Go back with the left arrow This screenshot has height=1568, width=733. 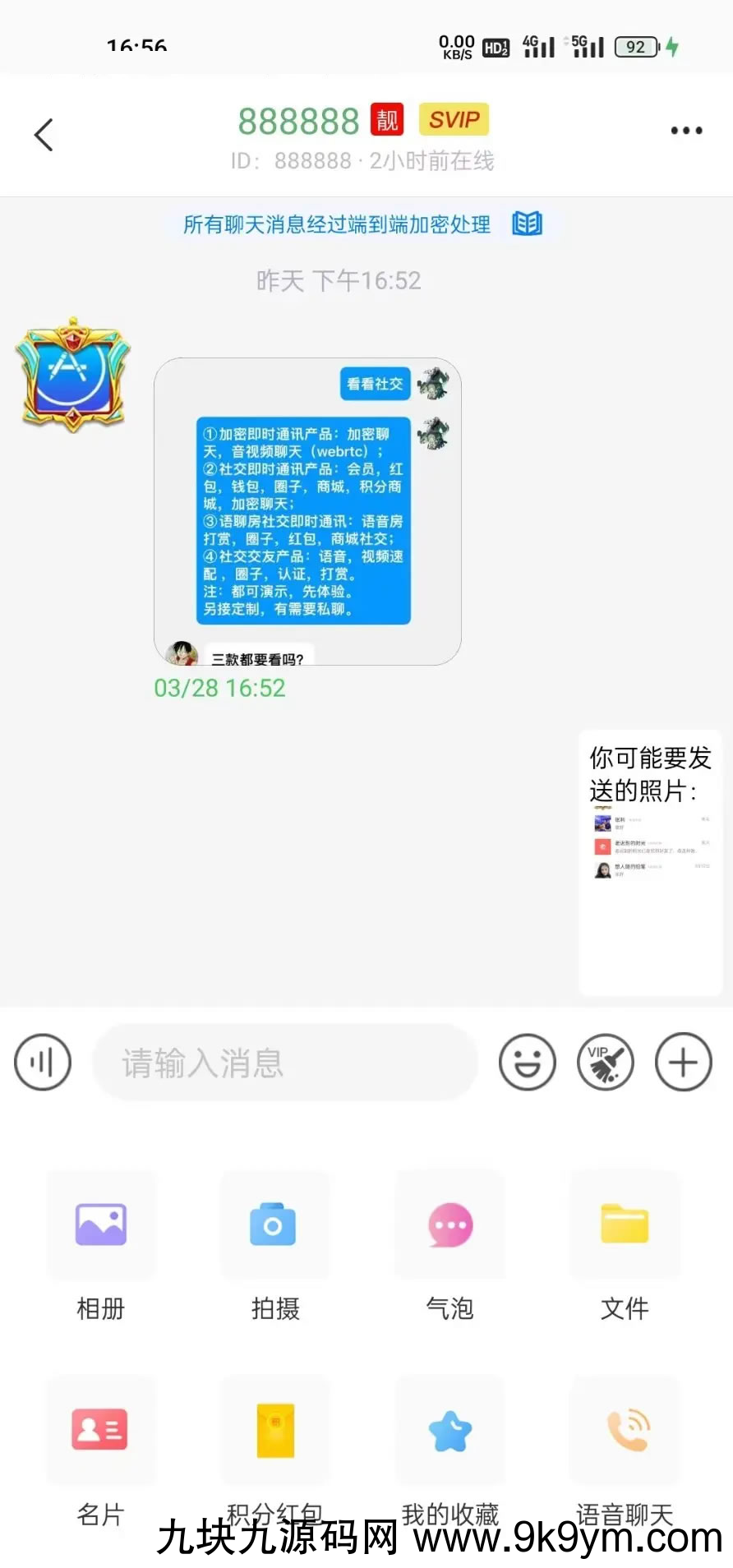point(43,134)
